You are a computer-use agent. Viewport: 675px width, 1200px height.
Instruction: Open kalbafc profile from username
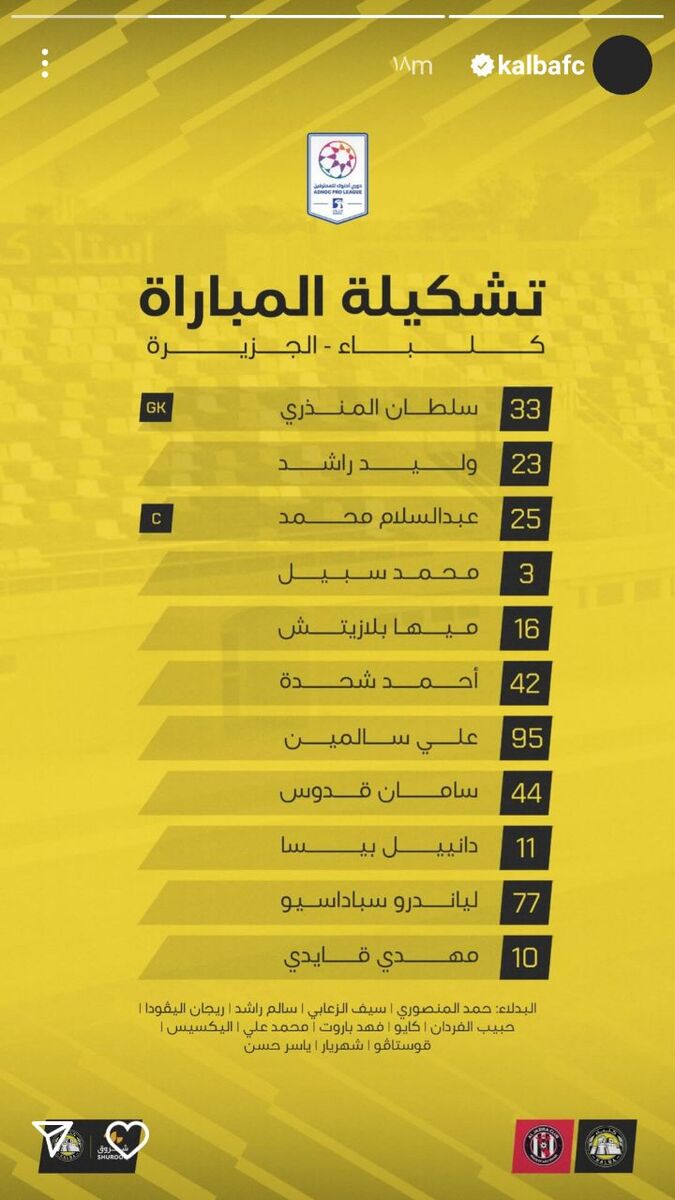coord(539,66)
